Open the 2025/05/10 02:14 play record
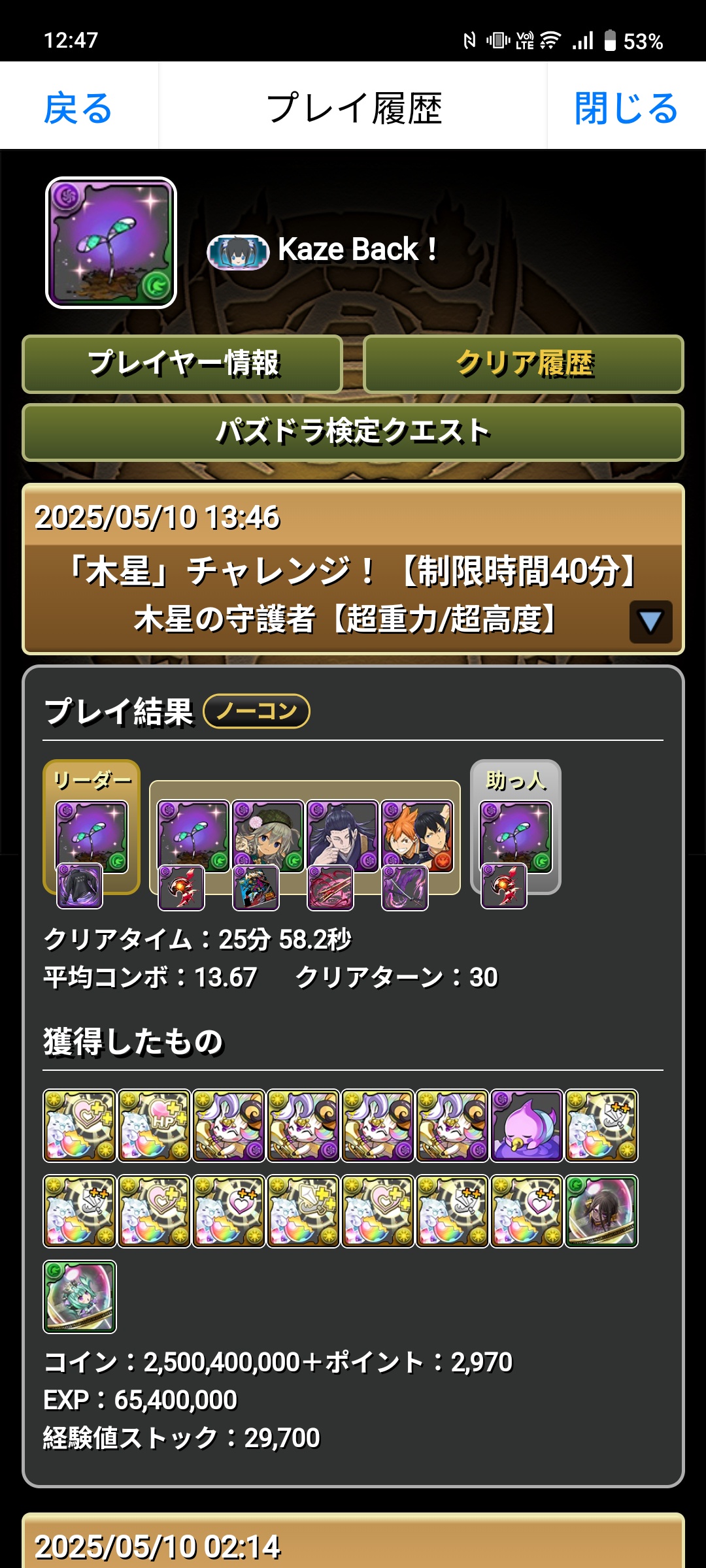Image resolution: width=706 pixels, height=1568 pixels. pos(353,1545)
